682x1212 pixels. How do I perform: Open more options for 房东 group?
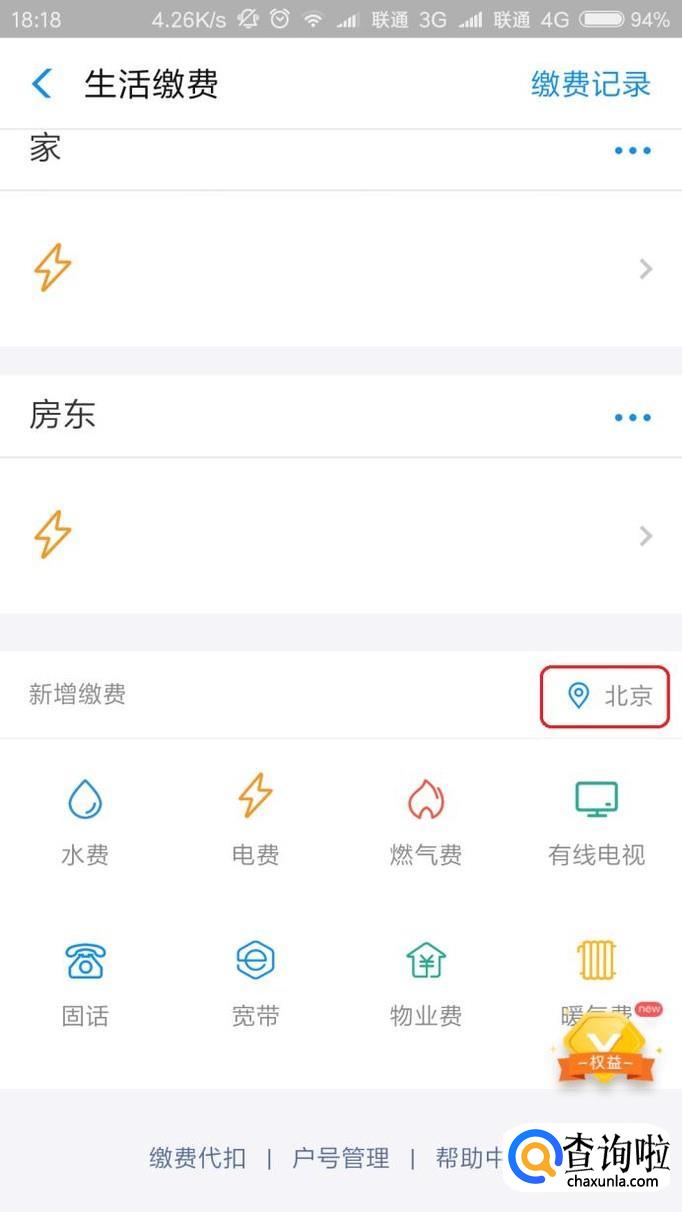click(x=632, y=418)
